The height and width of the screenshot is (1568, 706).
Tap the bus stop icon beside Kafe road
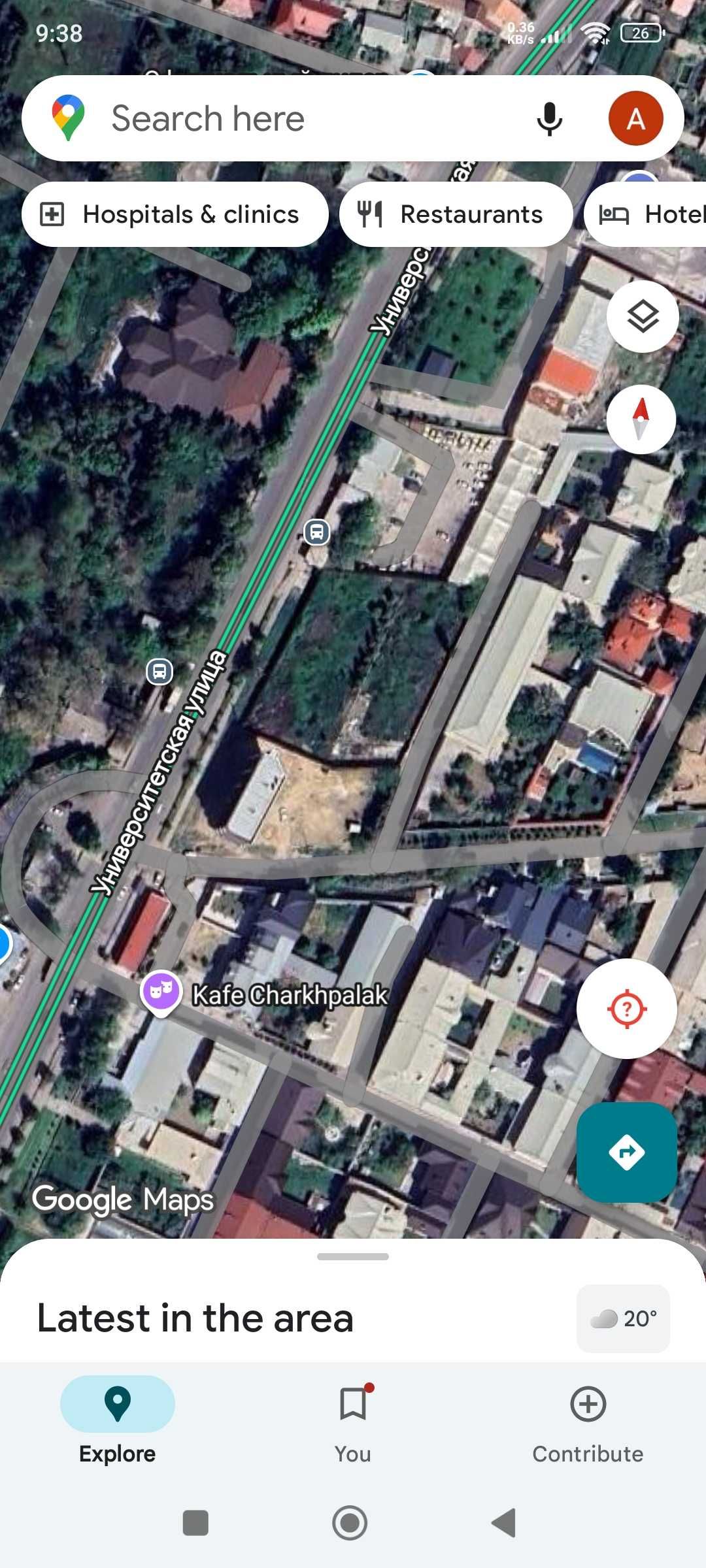click(x=160, y=671)
